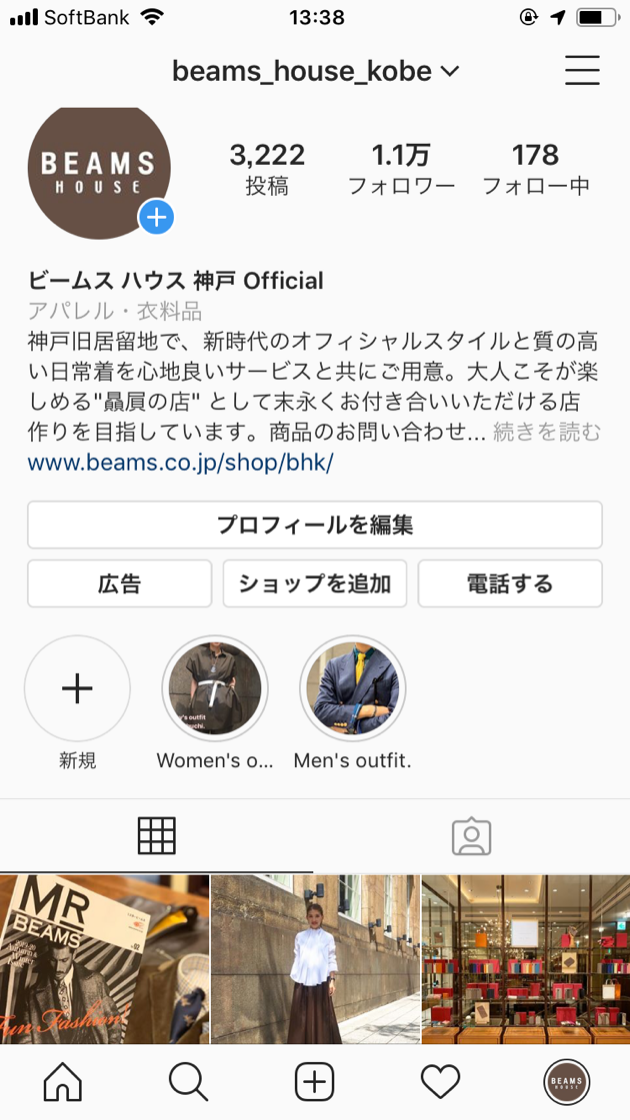Image resolution: width=630 pixels, height=1120 pixels.
Task: Go to the home feed tab
Action: point(63,1081)
